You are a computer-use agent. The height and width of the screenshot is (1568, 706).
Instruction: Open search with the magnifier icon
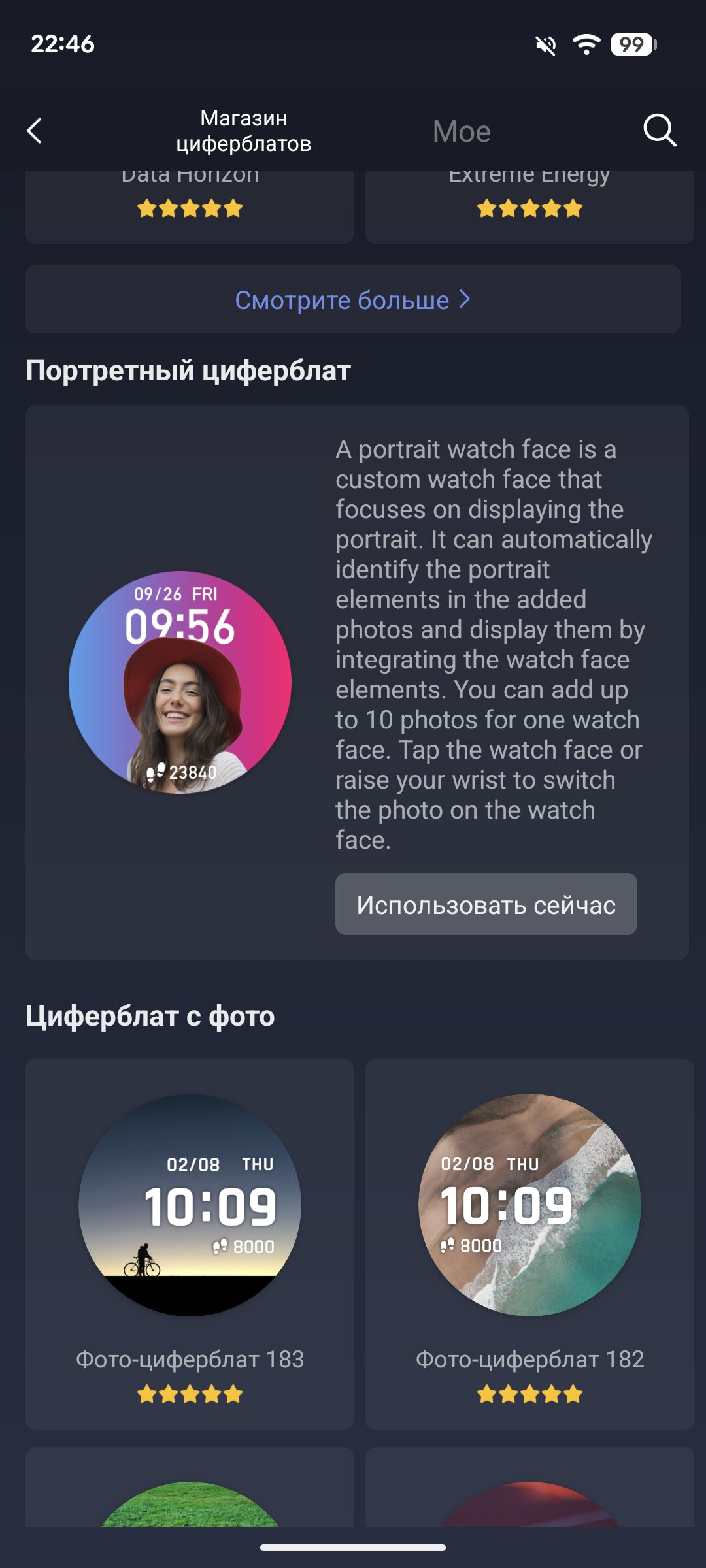(659, 130)
